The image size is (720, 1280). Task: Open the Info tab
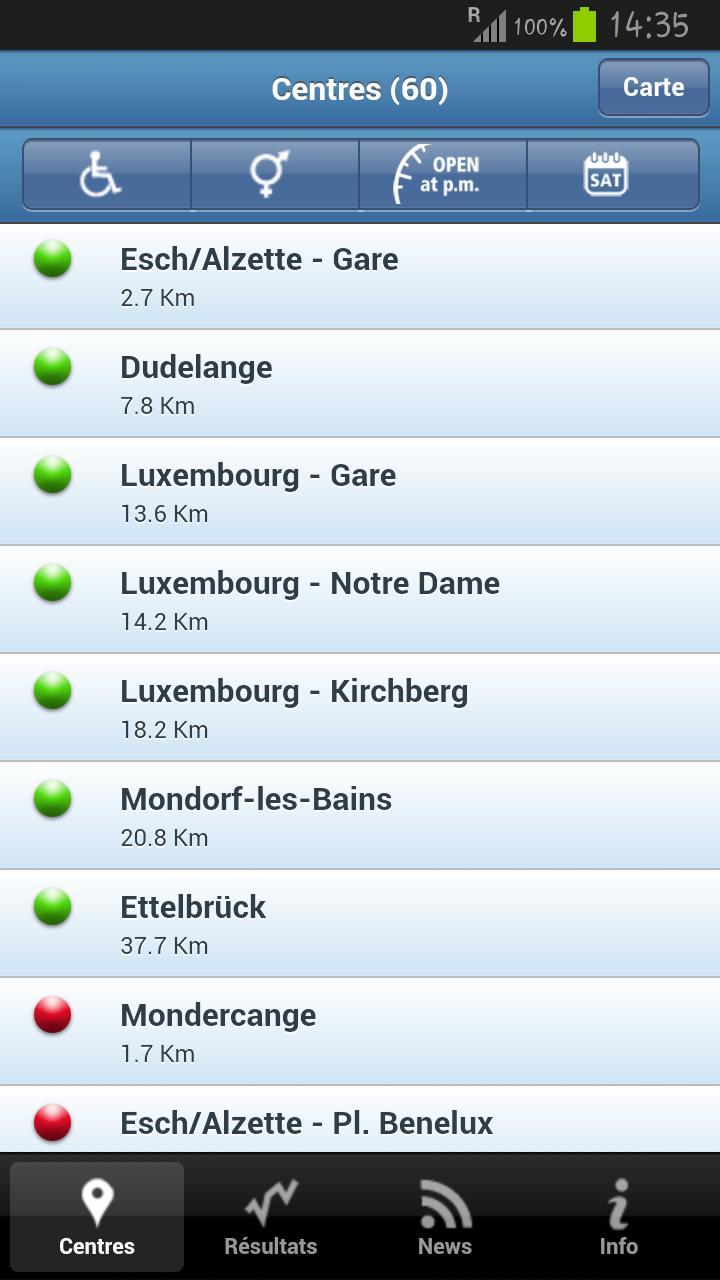click(618, 1217)
